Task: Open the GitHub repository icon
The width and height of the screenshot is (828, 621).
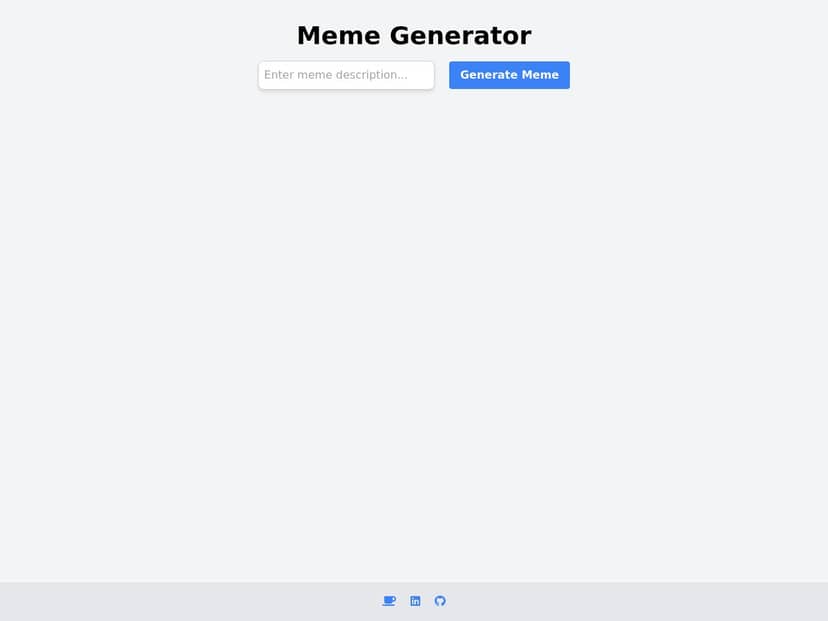Action: coord(440,601)
